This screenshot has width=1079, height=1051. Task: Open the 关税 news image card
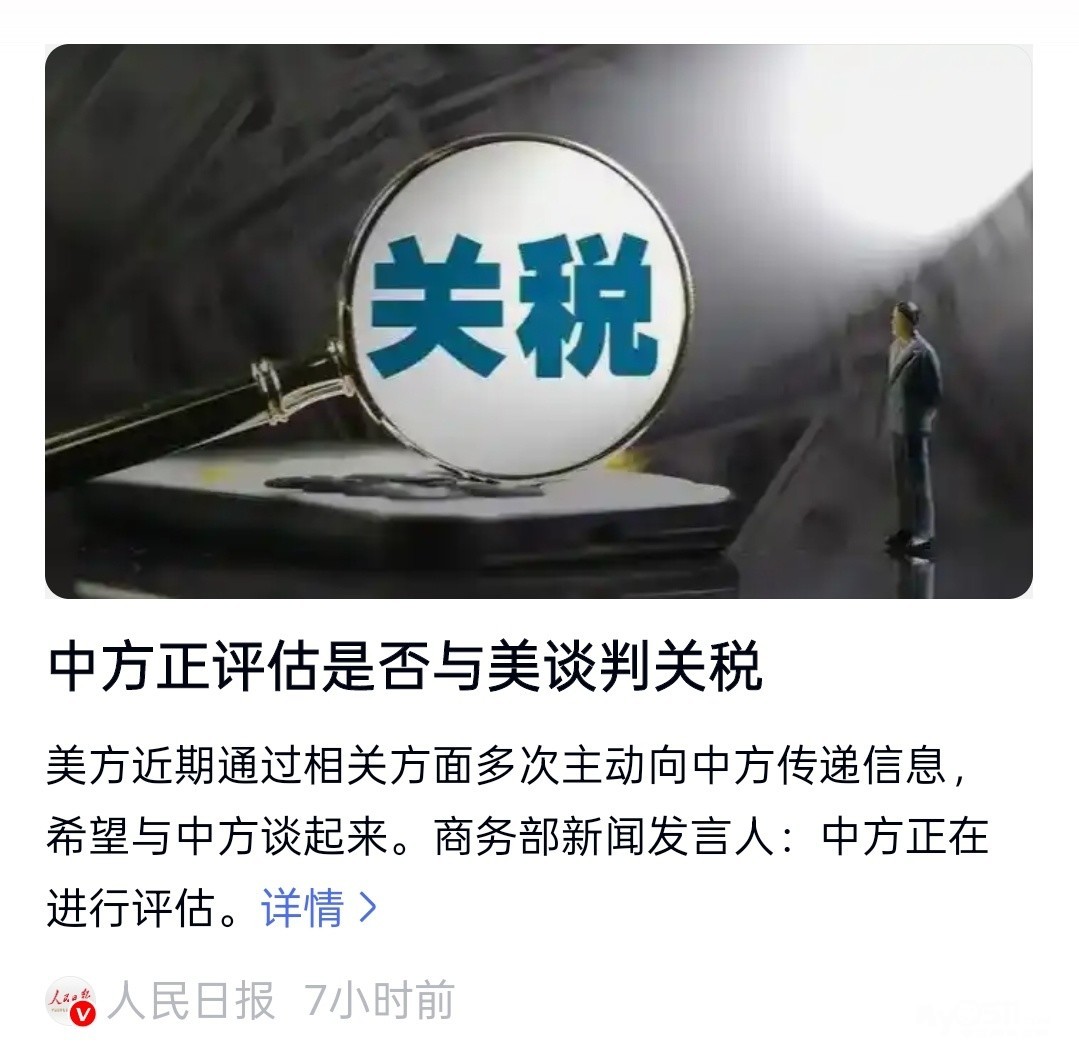pos(538,321)
